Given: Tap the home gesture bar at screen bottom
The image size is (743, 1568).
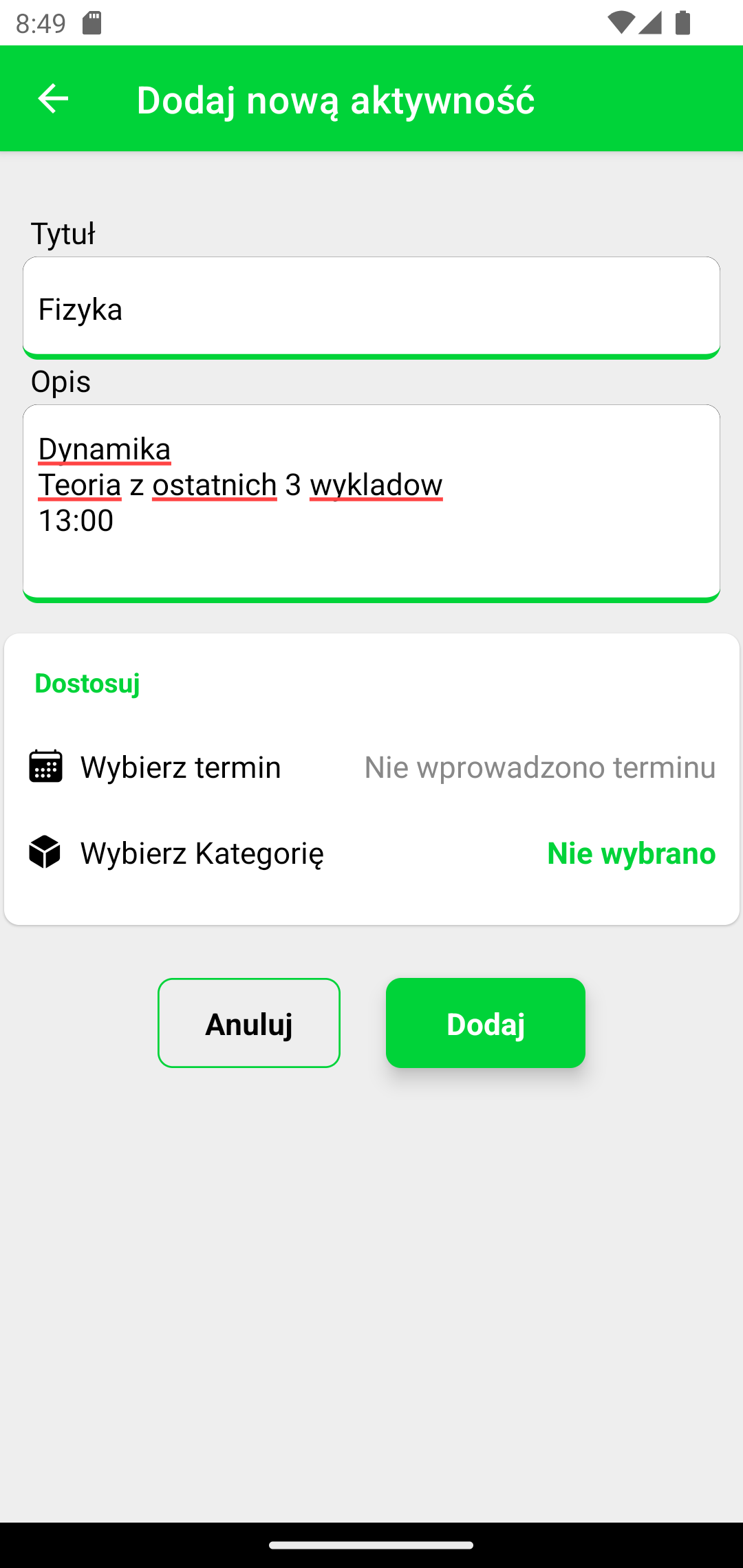Looking at the screenshot, I should 371,1544.
